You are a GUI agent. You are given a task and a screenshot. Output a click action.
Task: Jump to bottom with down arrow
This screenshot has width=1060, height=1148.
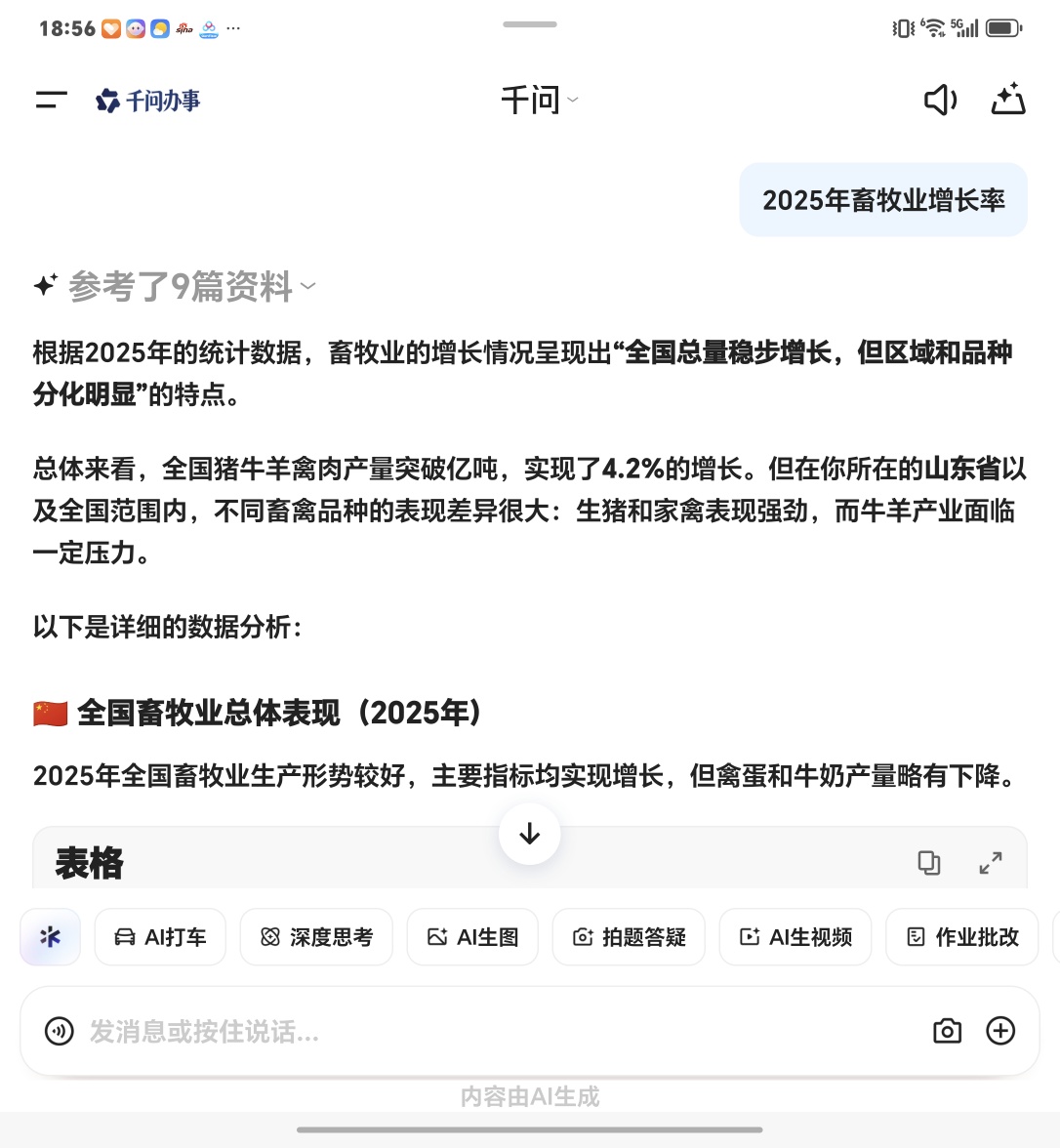pos(529,834)
